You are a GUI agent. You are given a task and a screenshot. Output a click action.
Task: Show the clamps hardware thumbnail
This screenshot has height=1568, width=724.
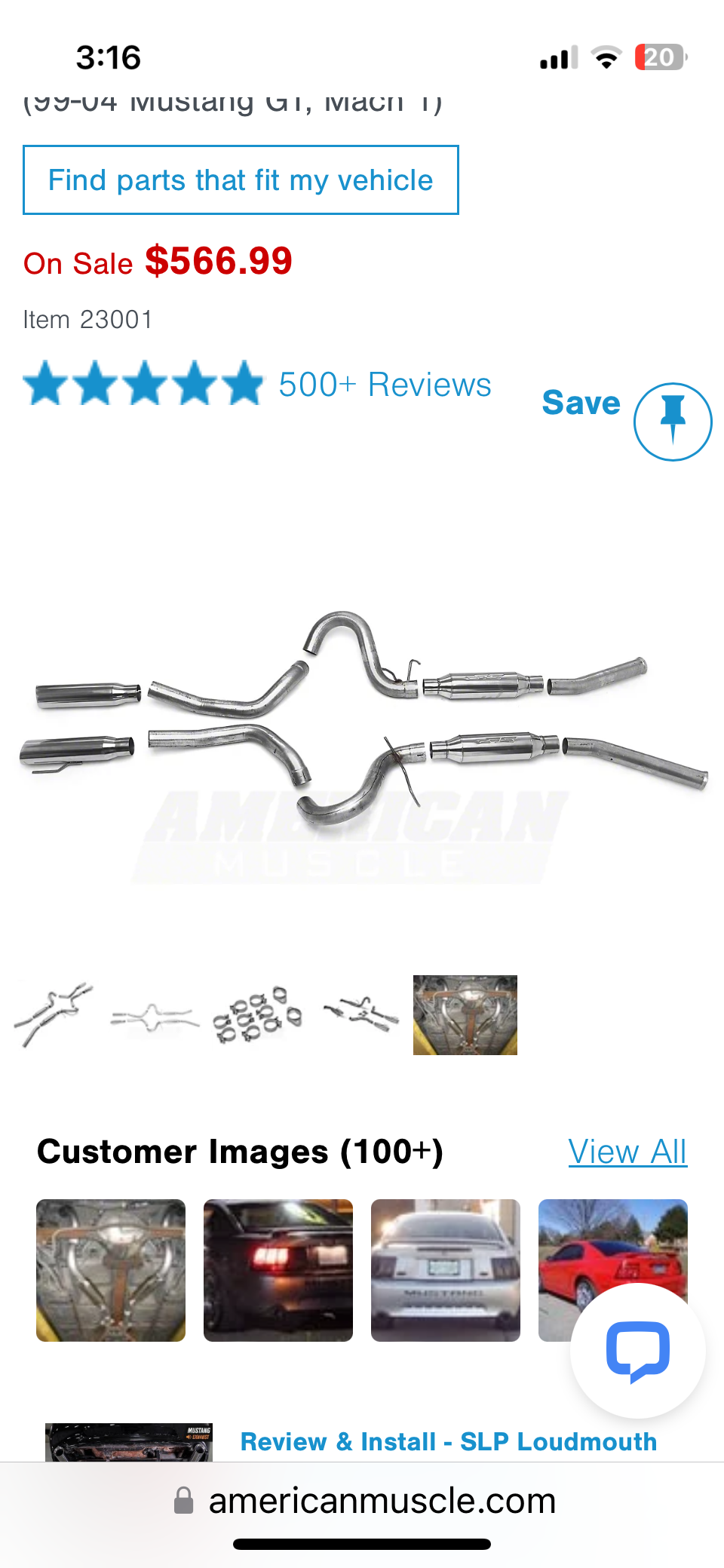click(258, 1015)
